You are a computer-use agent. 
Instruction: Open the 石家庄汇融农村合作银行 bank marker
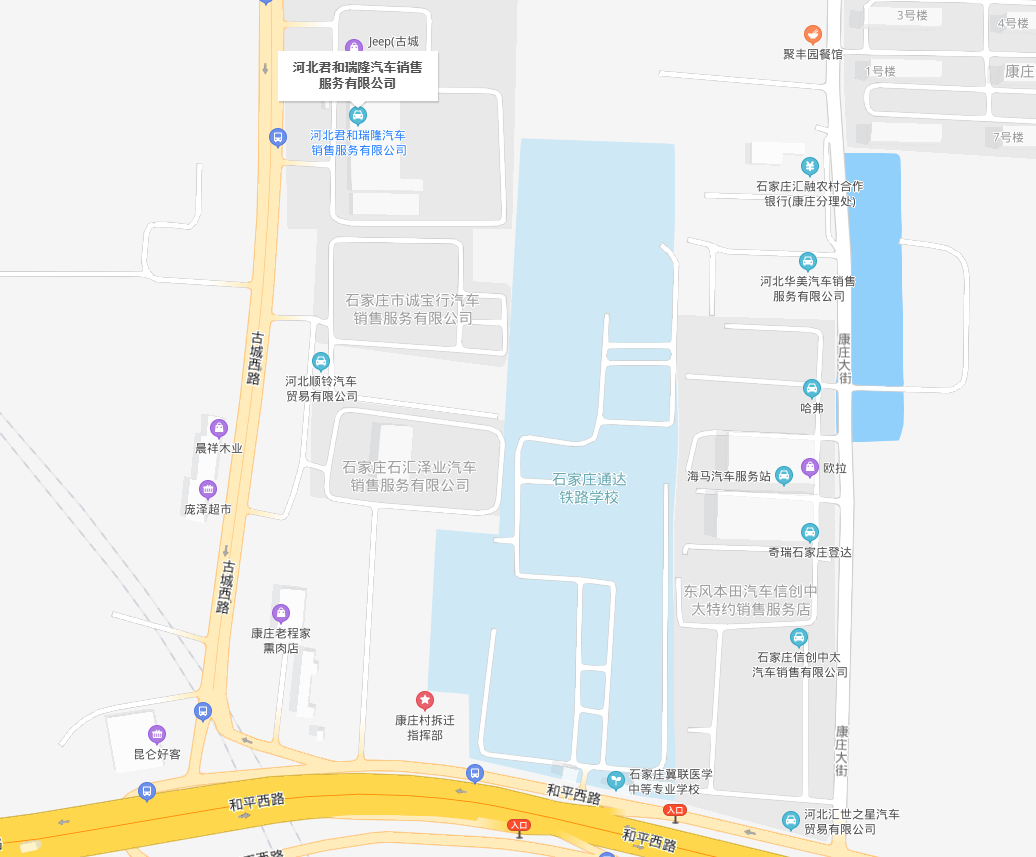pos(810,166)
